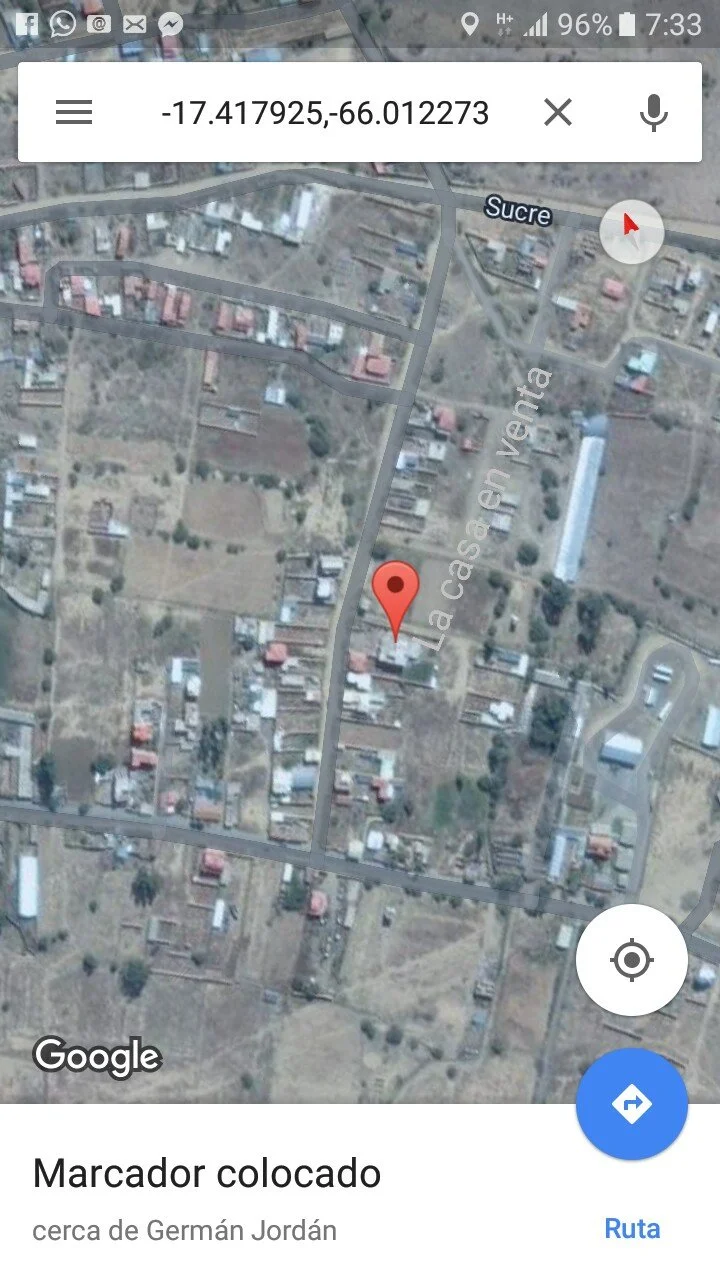Tap the Ruta link
Screen dimensions: 720x1280
click(x=632, y=1228)
